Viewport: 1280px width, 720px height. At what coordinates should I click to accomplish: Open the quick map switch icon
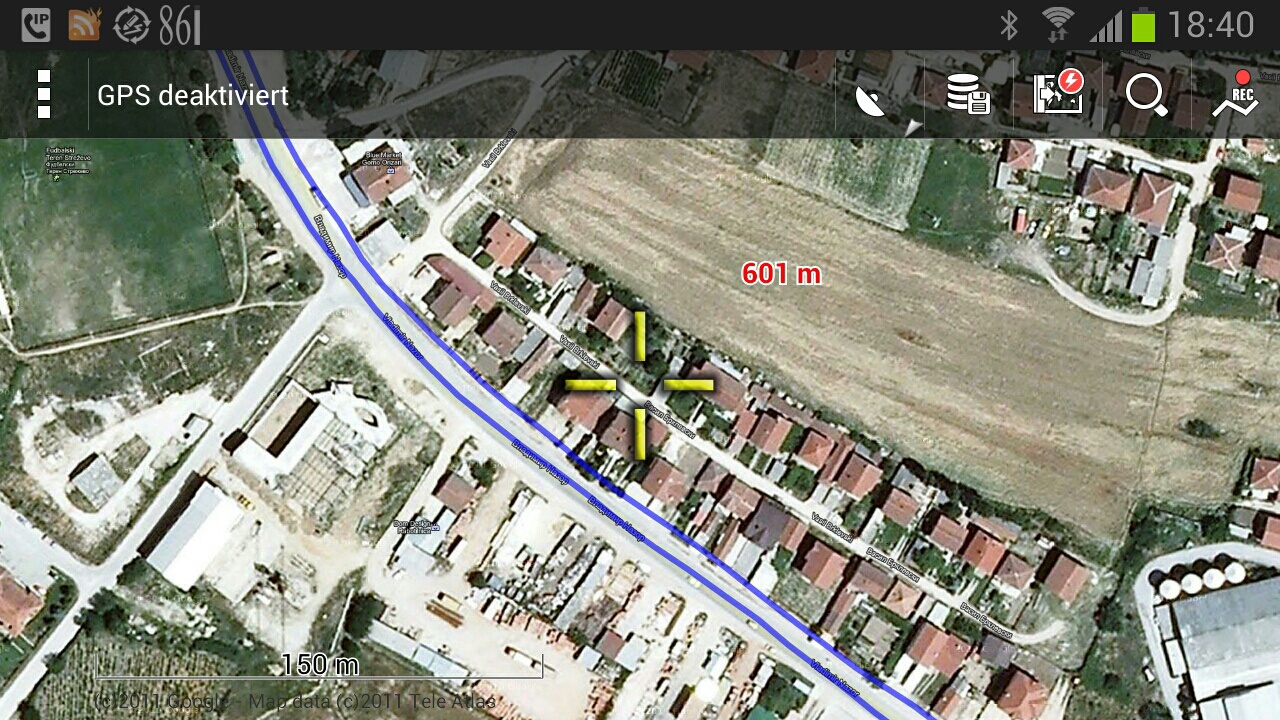click(1058, 95)
